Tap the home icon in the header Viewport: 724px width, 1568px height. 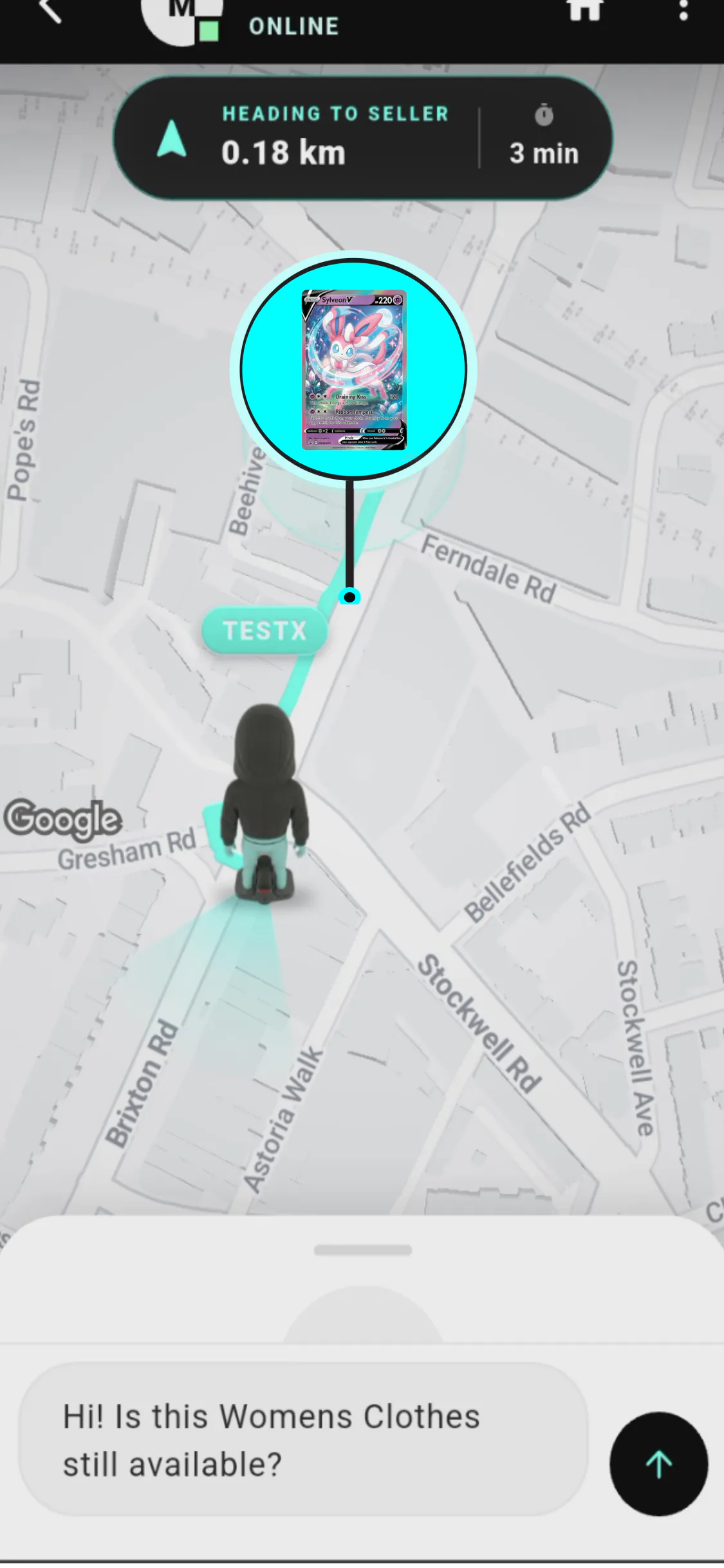click(x=585, y=9)
